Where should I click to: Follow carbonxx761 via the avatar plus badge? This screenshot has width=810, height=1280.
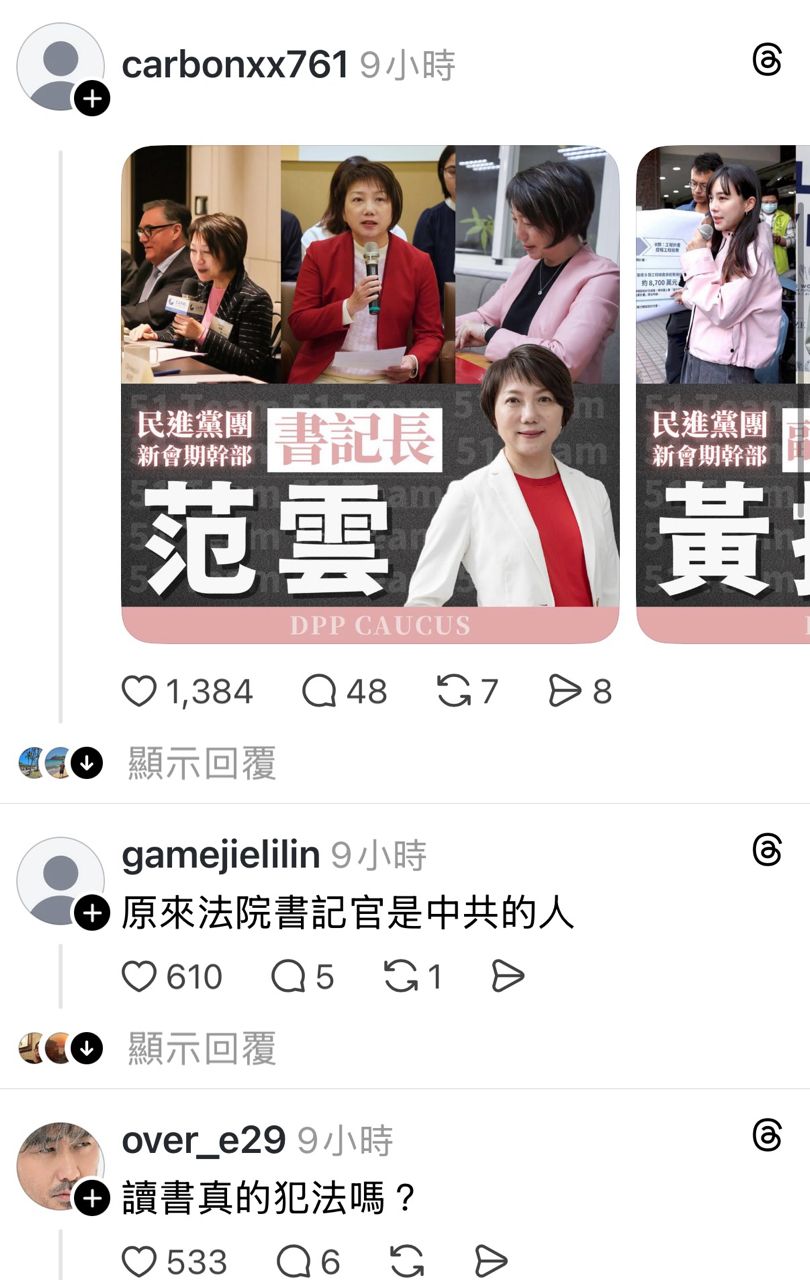(x=91, y=99)
